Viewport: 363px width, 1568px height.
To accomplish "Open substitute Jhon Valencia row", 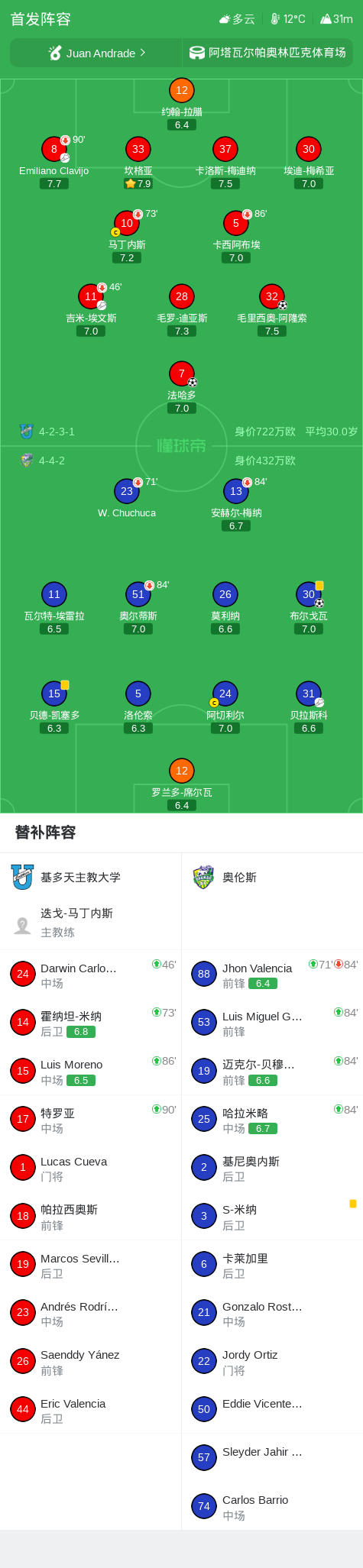I will tap(272, 975).
